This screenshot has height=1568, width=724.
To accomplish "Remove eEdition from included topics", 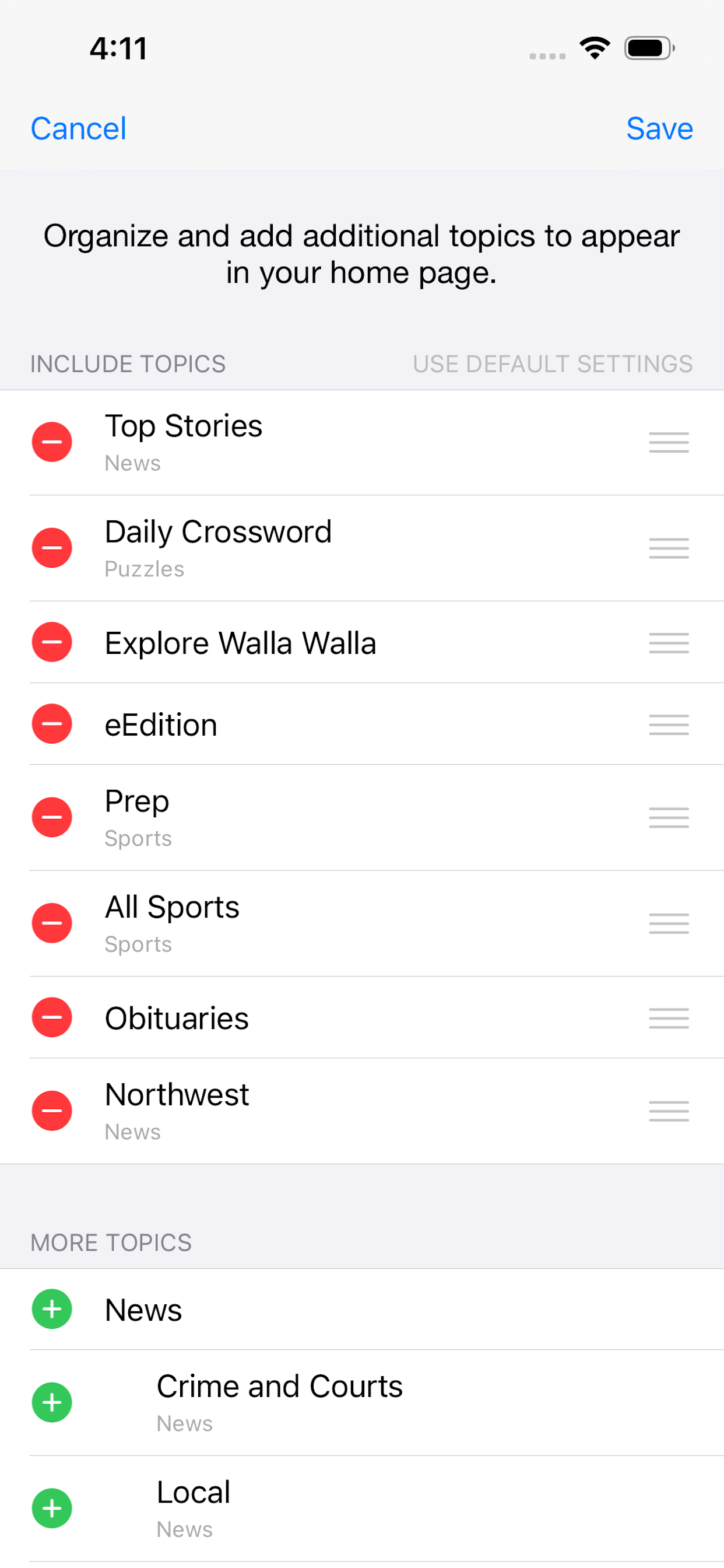I will 52,724.
